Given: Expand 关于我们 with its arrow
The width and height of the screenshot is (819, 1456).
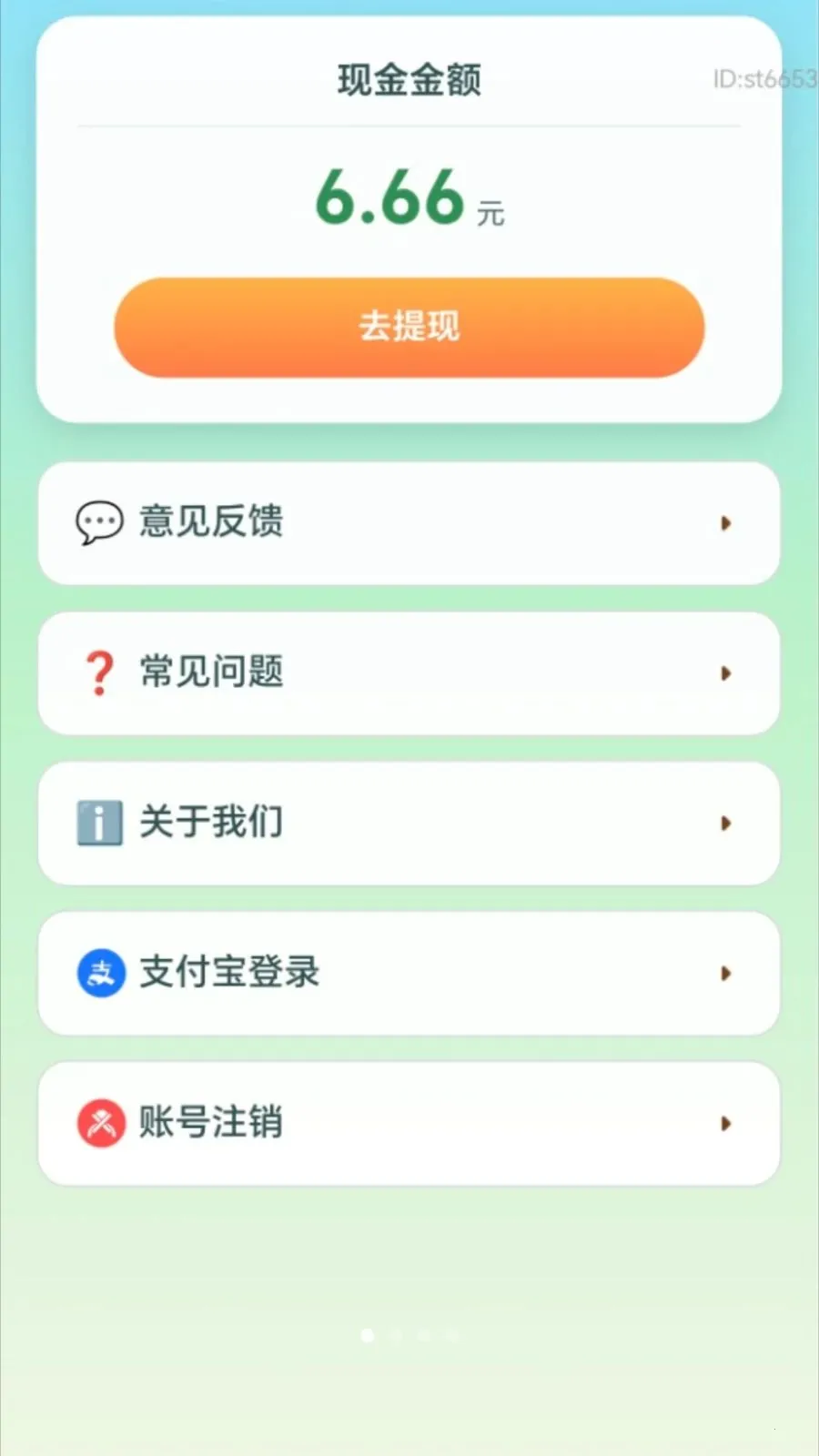Looking at the screenshot, I should tap(726, 824).
